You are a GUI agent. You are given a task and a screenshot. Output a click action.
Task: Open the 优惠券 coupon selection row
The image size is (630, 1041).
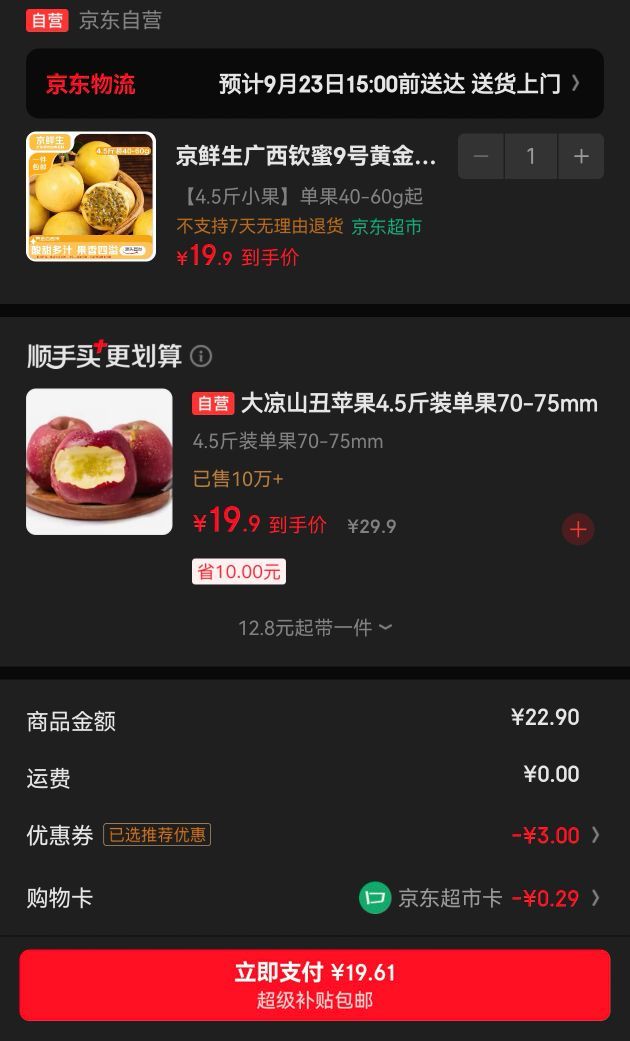pyautogui.click(x=315, y=835)
